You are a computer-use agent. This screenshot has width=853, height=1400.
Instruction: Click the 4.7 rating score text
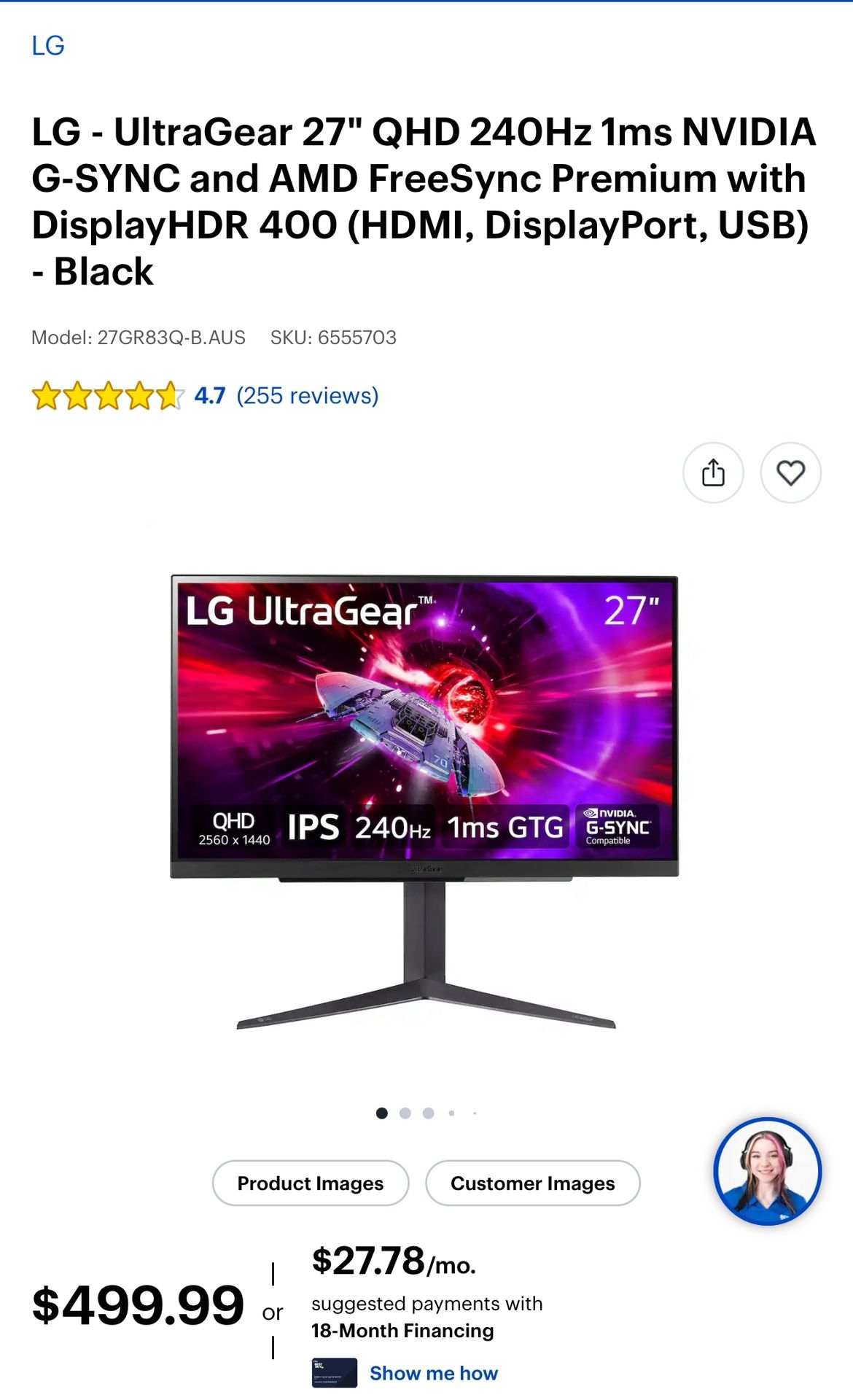click(211, 396)
